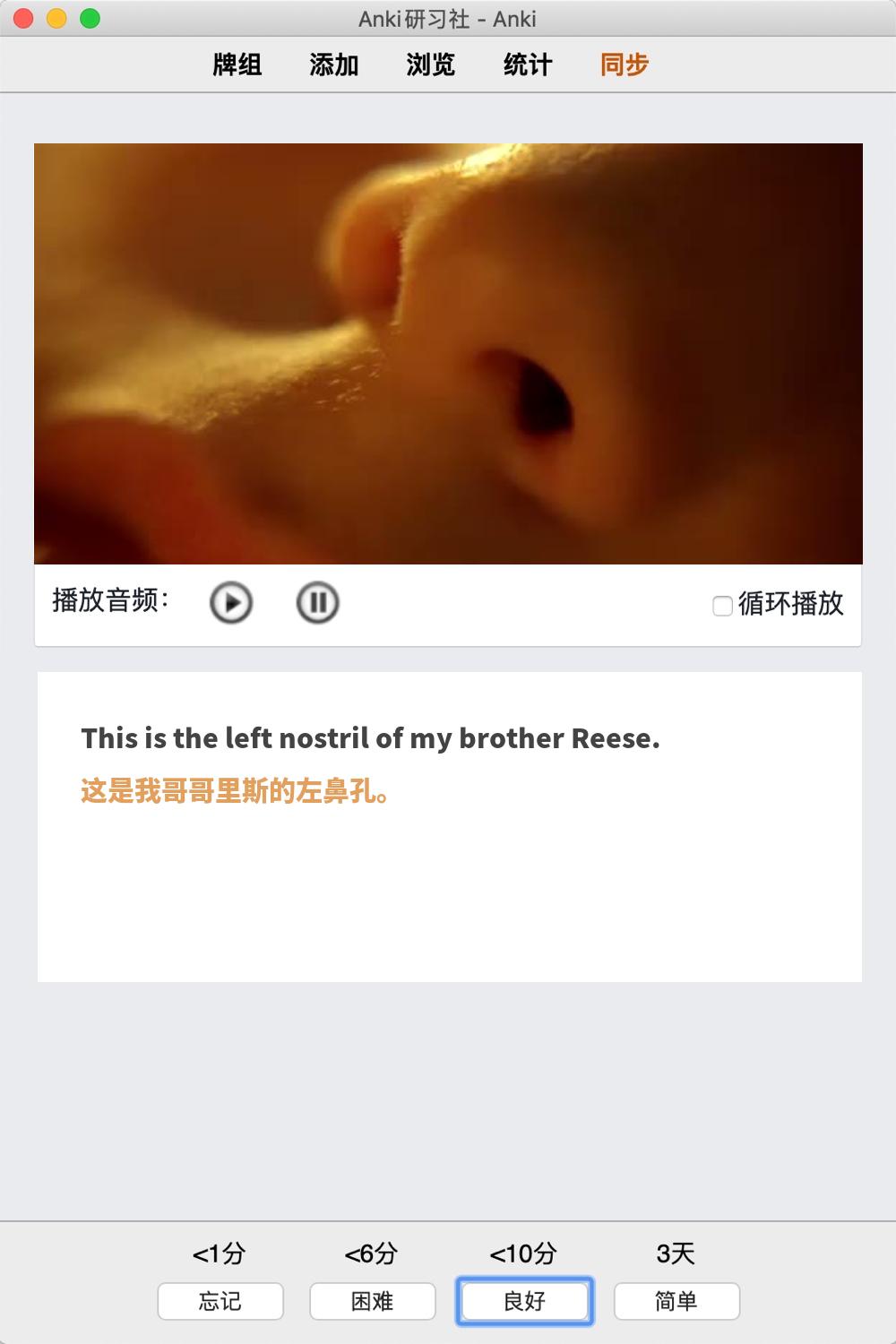Rate the card as 忘记
The image size is (896, 1344).
(x=220, y=1301)
